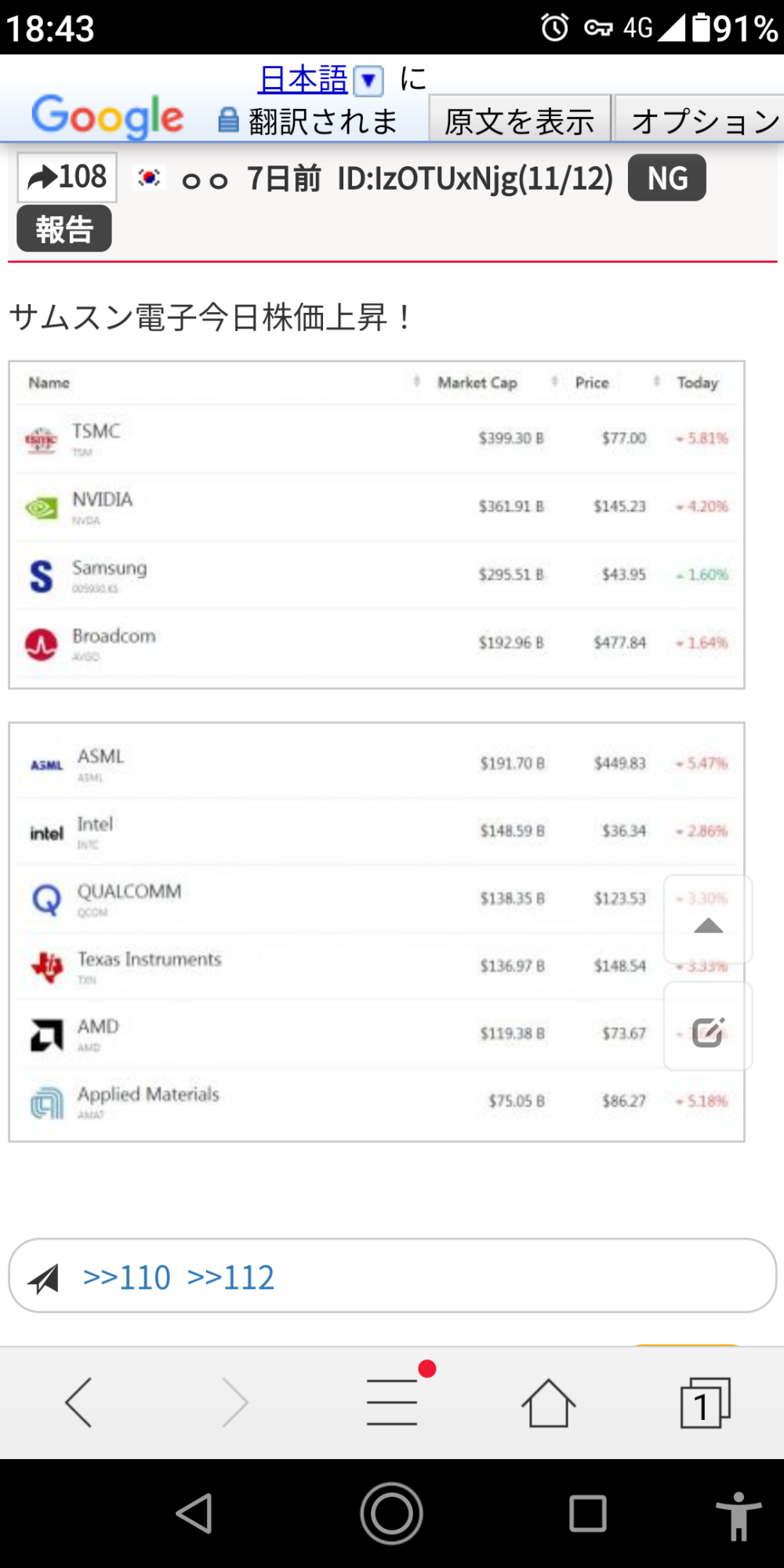Open the second stock table image (ASML)
784x1568 pixels.
tap(376, 931)
